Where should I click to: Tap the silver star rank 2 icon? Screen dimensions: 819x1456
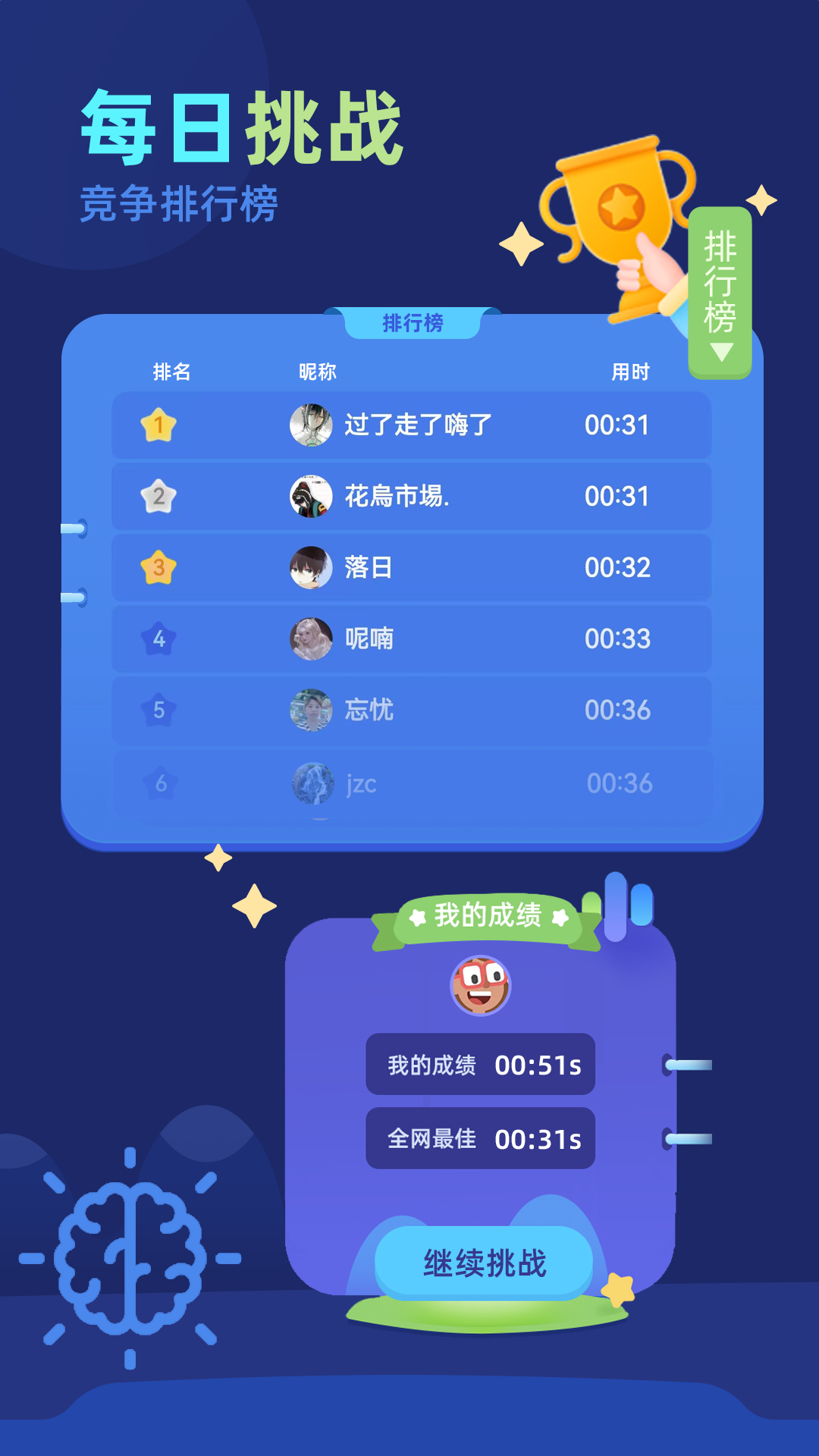(x=157, y=497)
